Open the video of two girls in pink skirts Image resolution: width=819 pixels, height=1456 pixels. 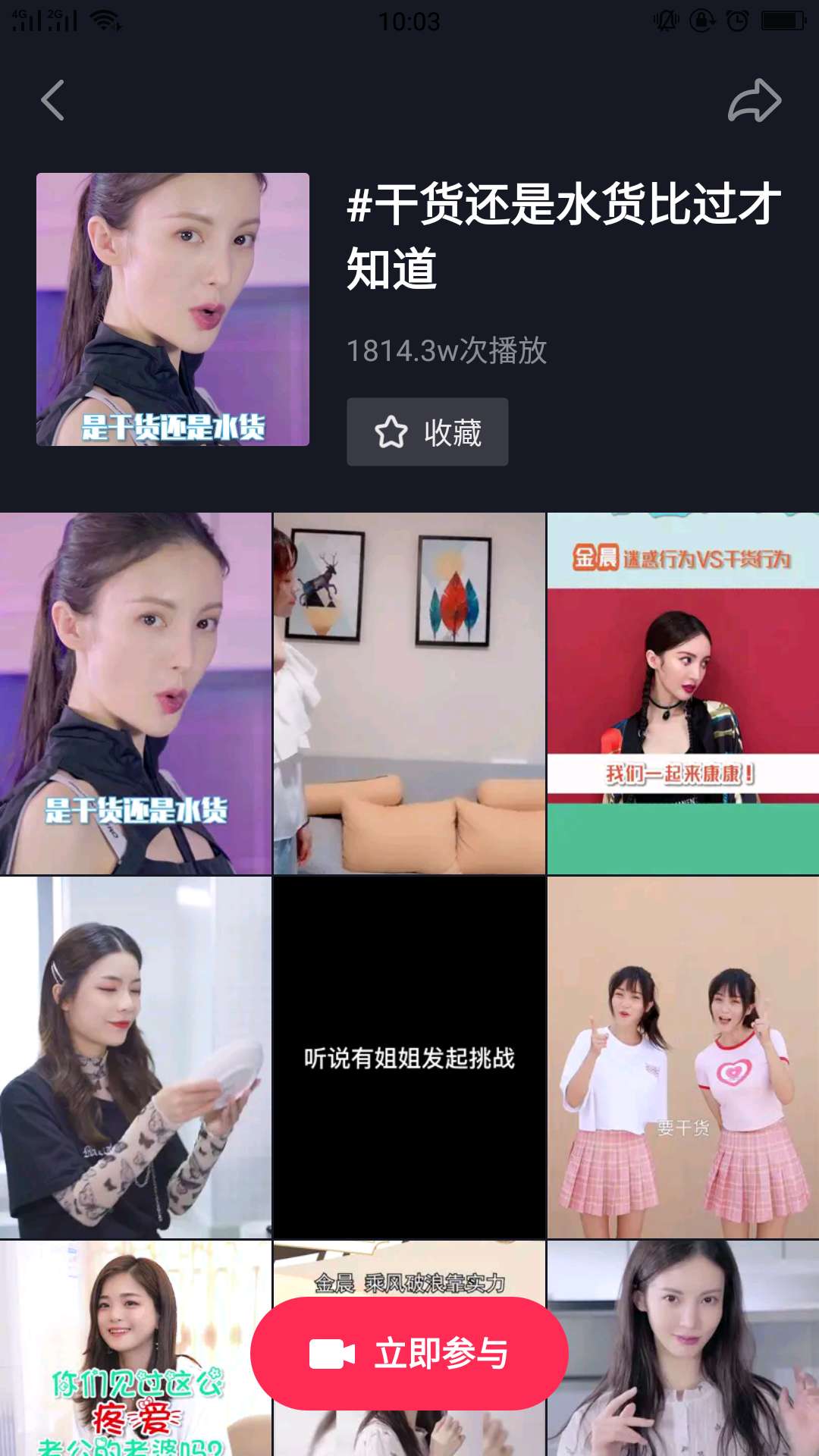[x=682, y=1057]
